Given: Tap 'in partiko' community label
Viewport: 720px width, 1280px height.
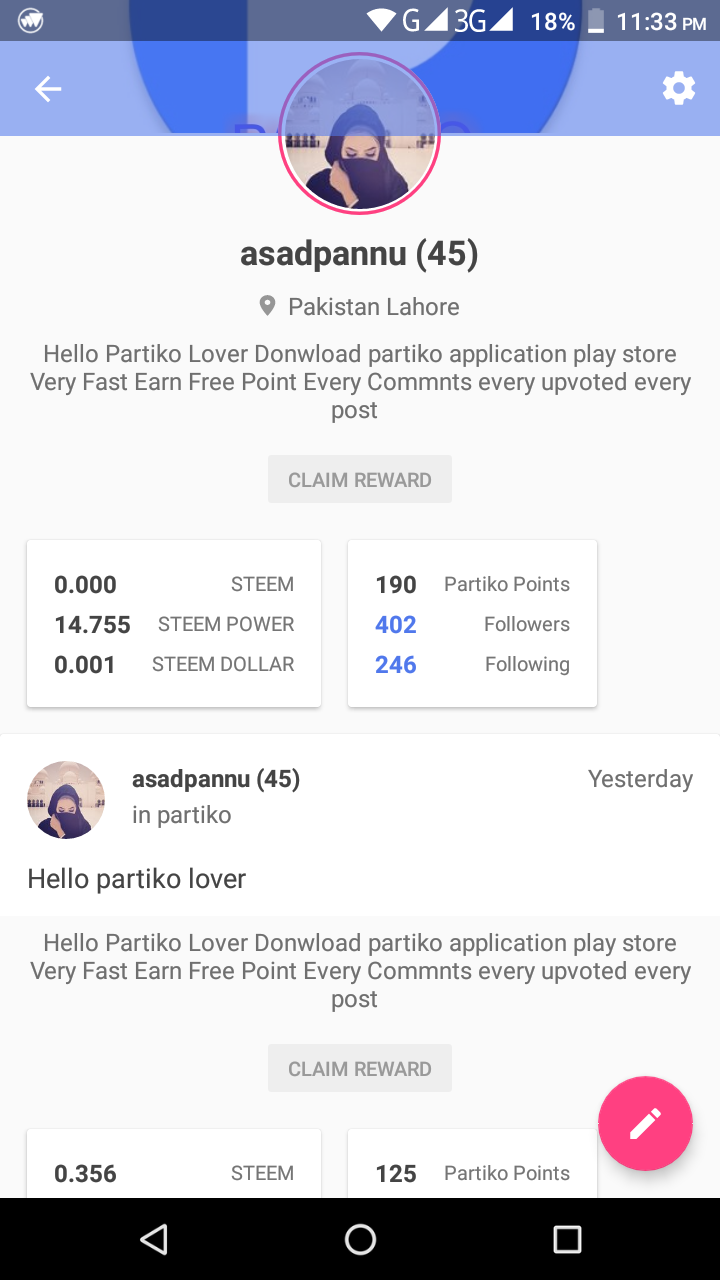Looking at the screenshot, I should 182,816.
